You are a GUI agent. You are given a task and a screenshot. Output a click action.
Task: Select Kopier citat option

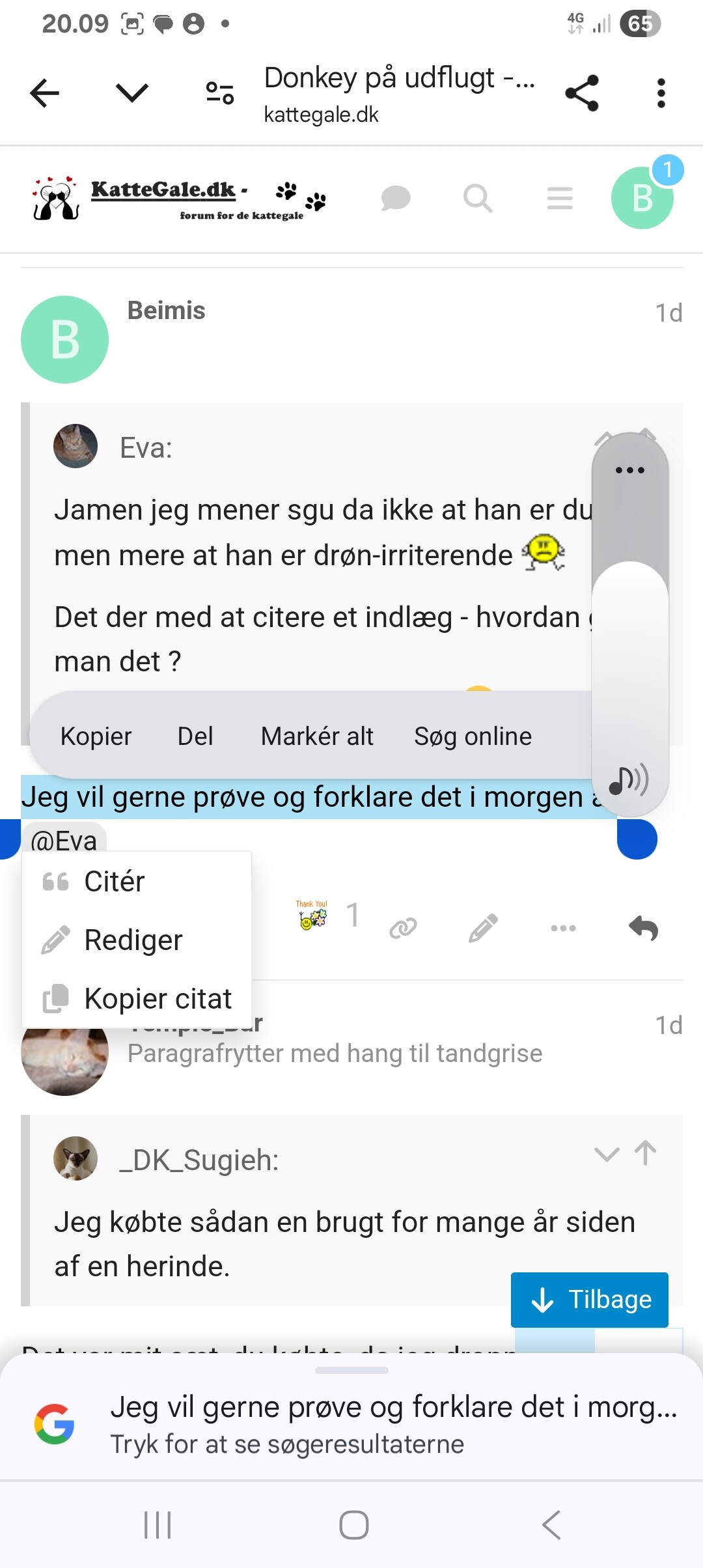coord(158,999)
